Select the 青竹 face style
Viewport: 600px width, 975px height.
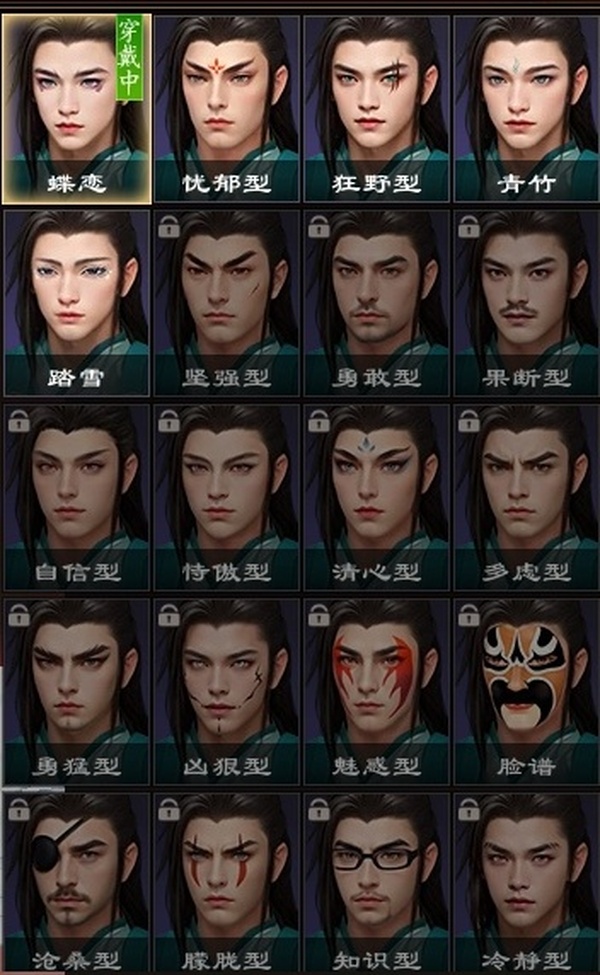[526, 105]
